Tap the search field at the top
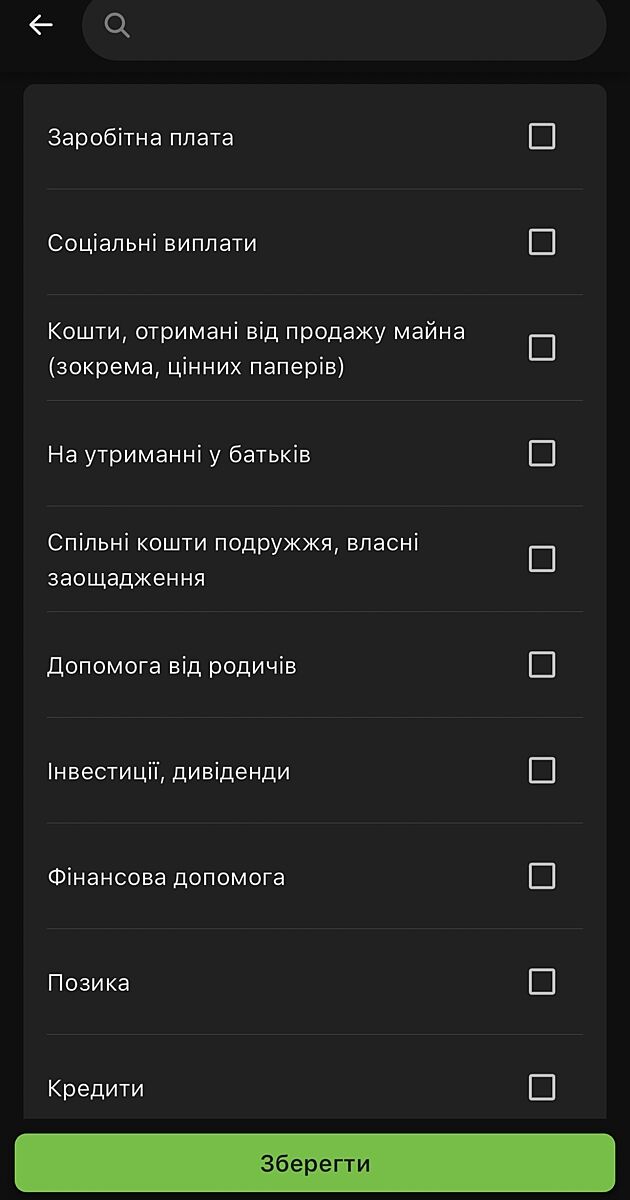Viewport: 630px width, 1200px height. pyautogui.click(x=345, y=27)
